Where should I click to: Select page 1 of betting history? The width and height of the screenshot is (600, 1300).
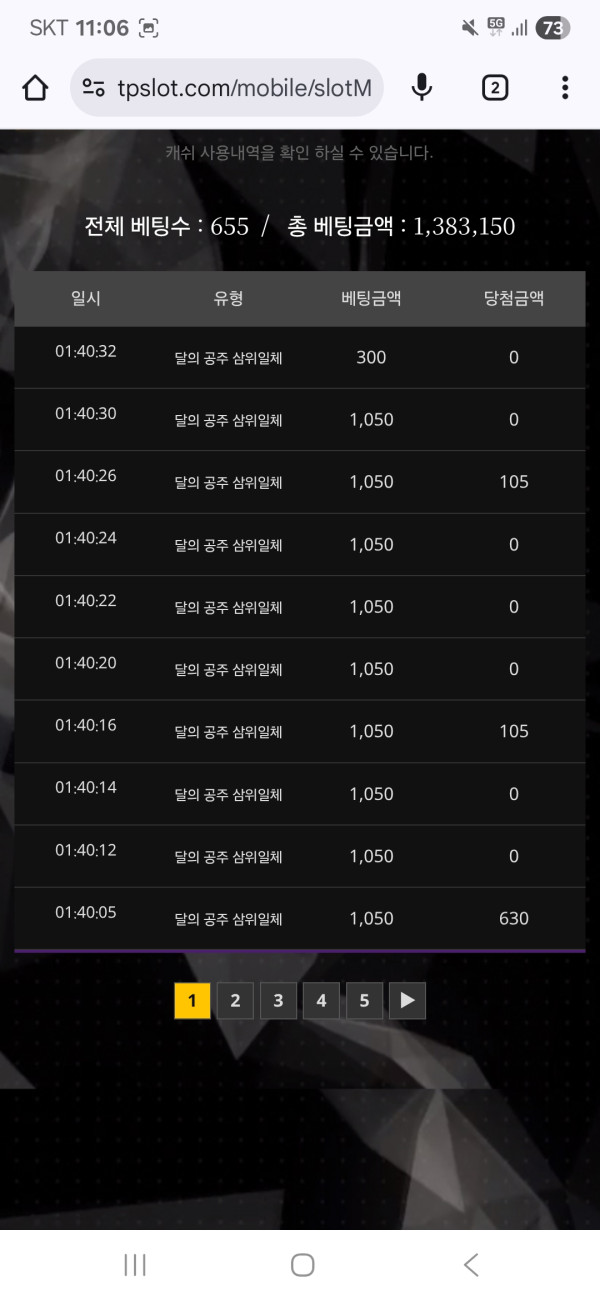(x=192, y=1000)
